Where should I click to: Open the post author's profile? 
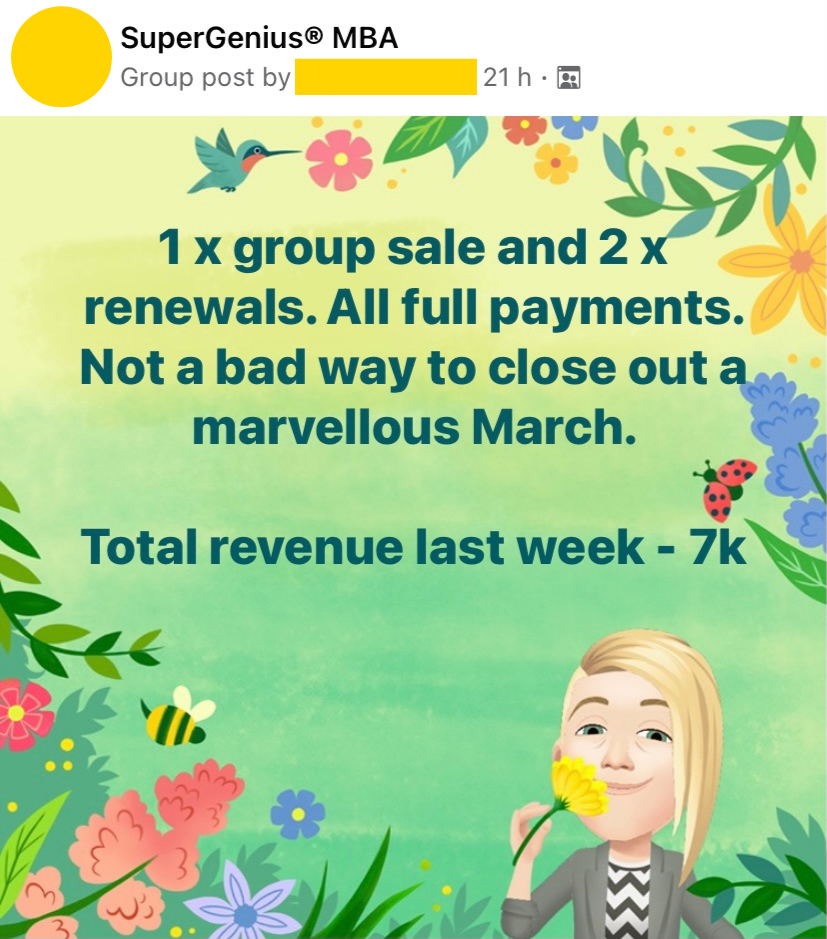click(x=385, y=77)
